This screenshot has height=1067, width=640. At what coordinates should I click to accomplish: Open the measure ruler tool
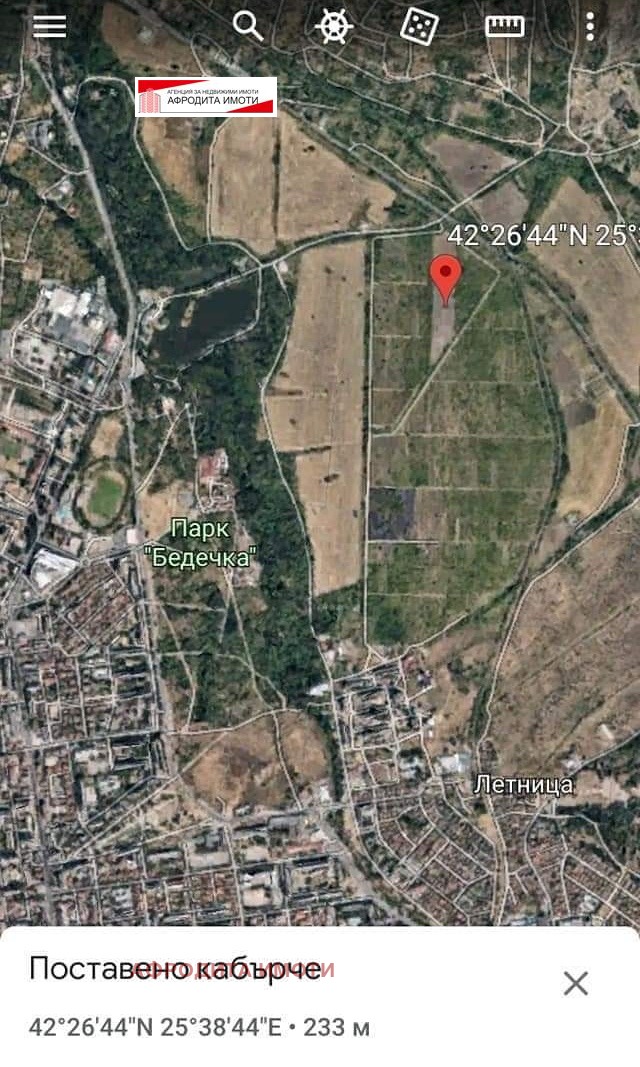[x=505, y=26]
